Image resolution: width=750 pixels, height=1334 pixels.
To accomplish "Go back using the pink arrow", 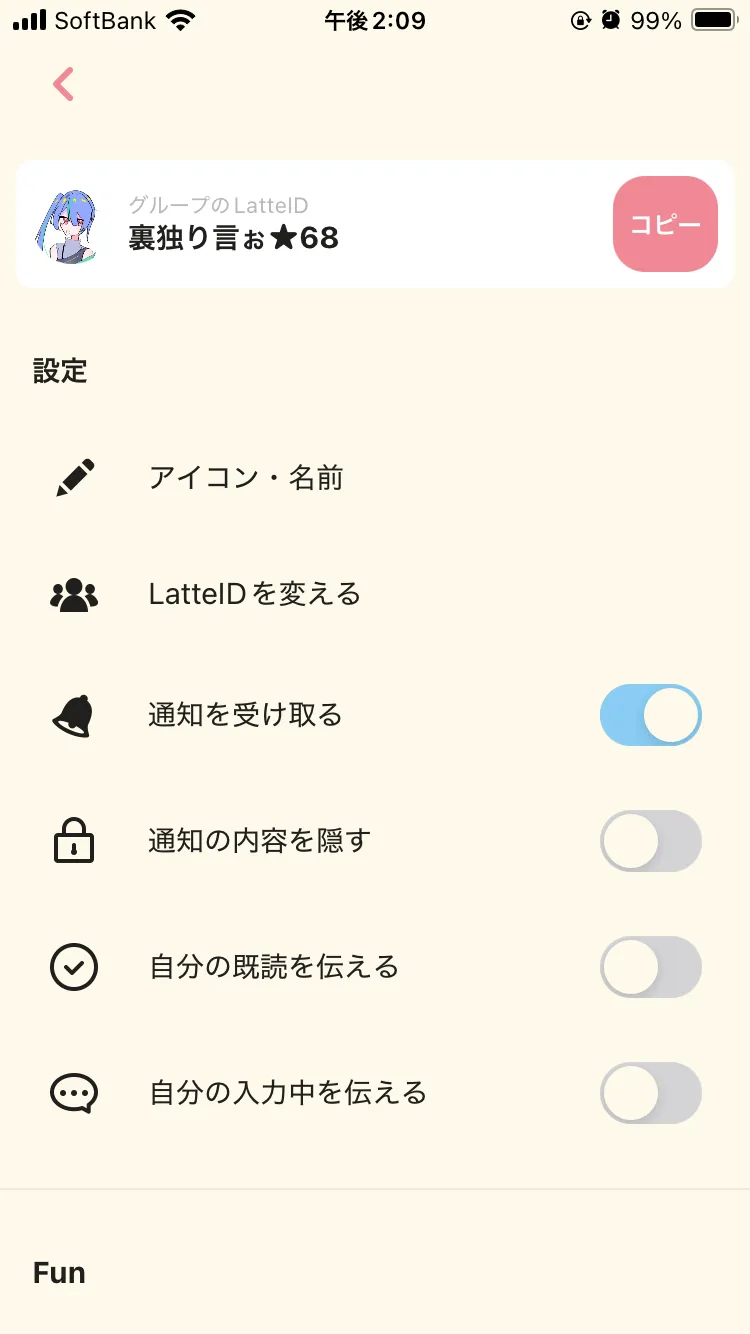I will coord(64,85).
